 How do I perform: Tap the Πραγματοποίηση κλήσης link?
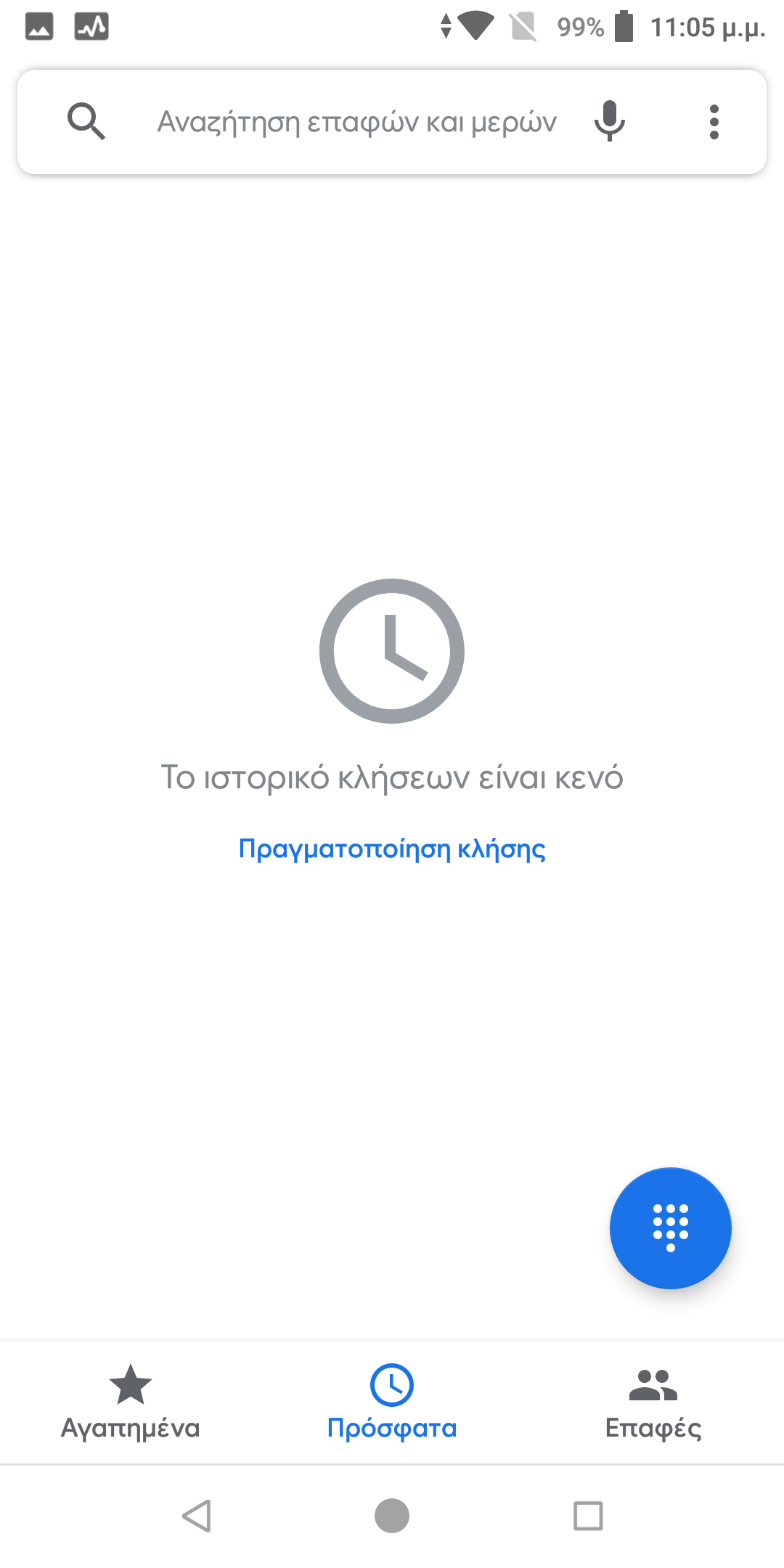tap(392, 849)
